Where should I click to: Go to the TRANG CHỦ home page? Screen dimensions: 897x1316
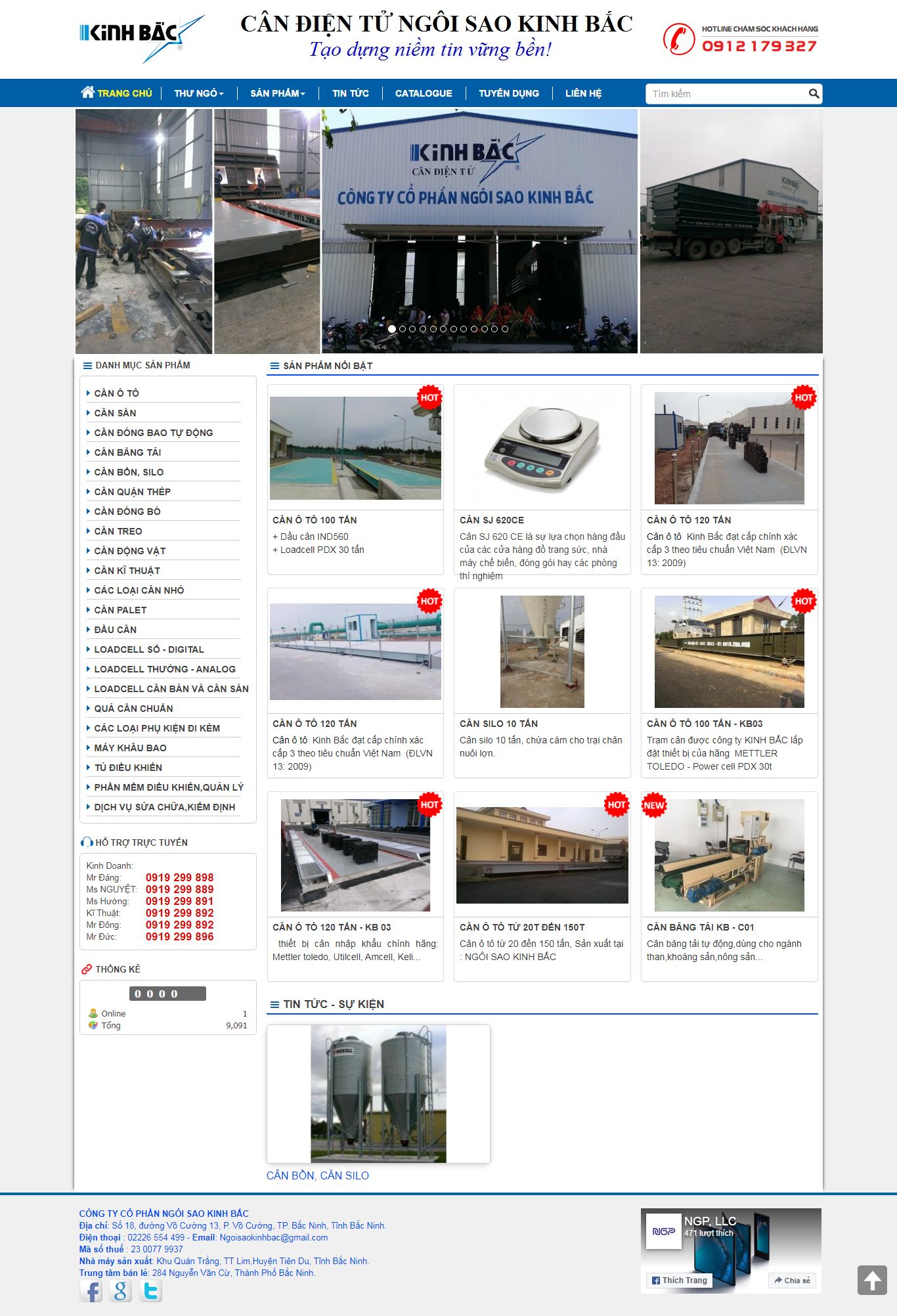pos(117,93)
